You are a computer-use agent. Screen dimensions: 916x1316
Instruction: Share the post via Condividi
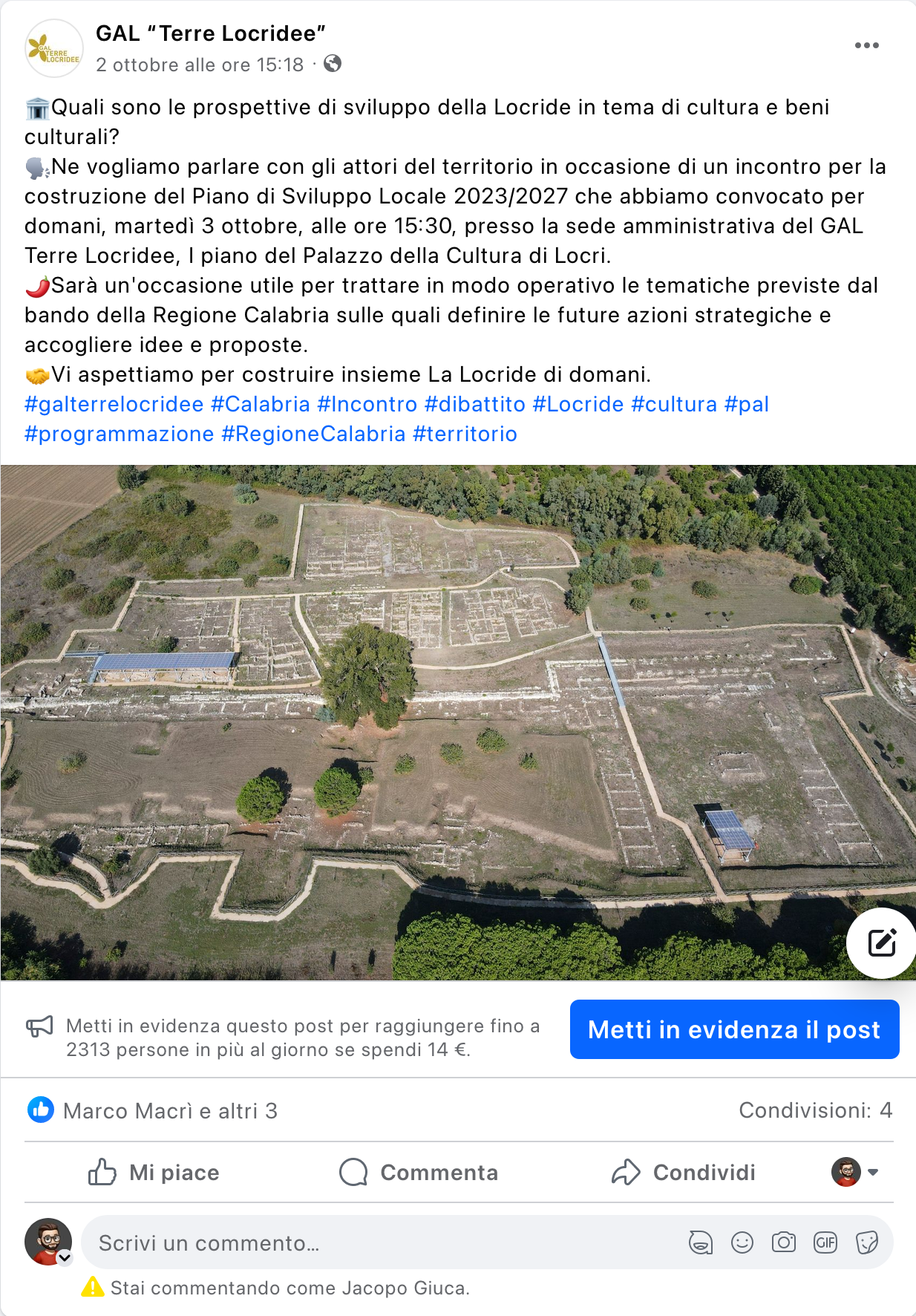[x=683, y=1172]
